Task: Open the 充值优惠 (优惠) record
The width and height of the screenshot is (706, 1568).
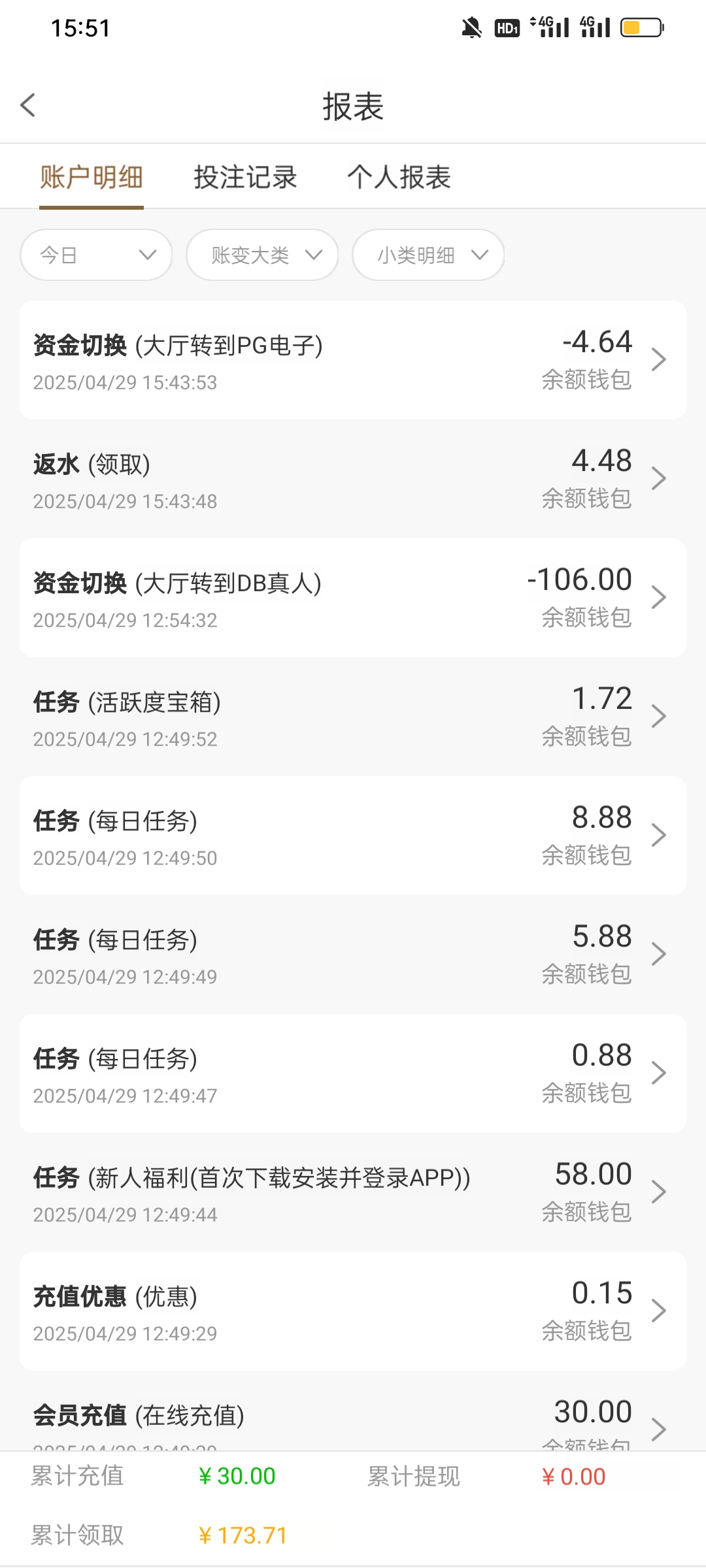Action: pos(353,1311)
